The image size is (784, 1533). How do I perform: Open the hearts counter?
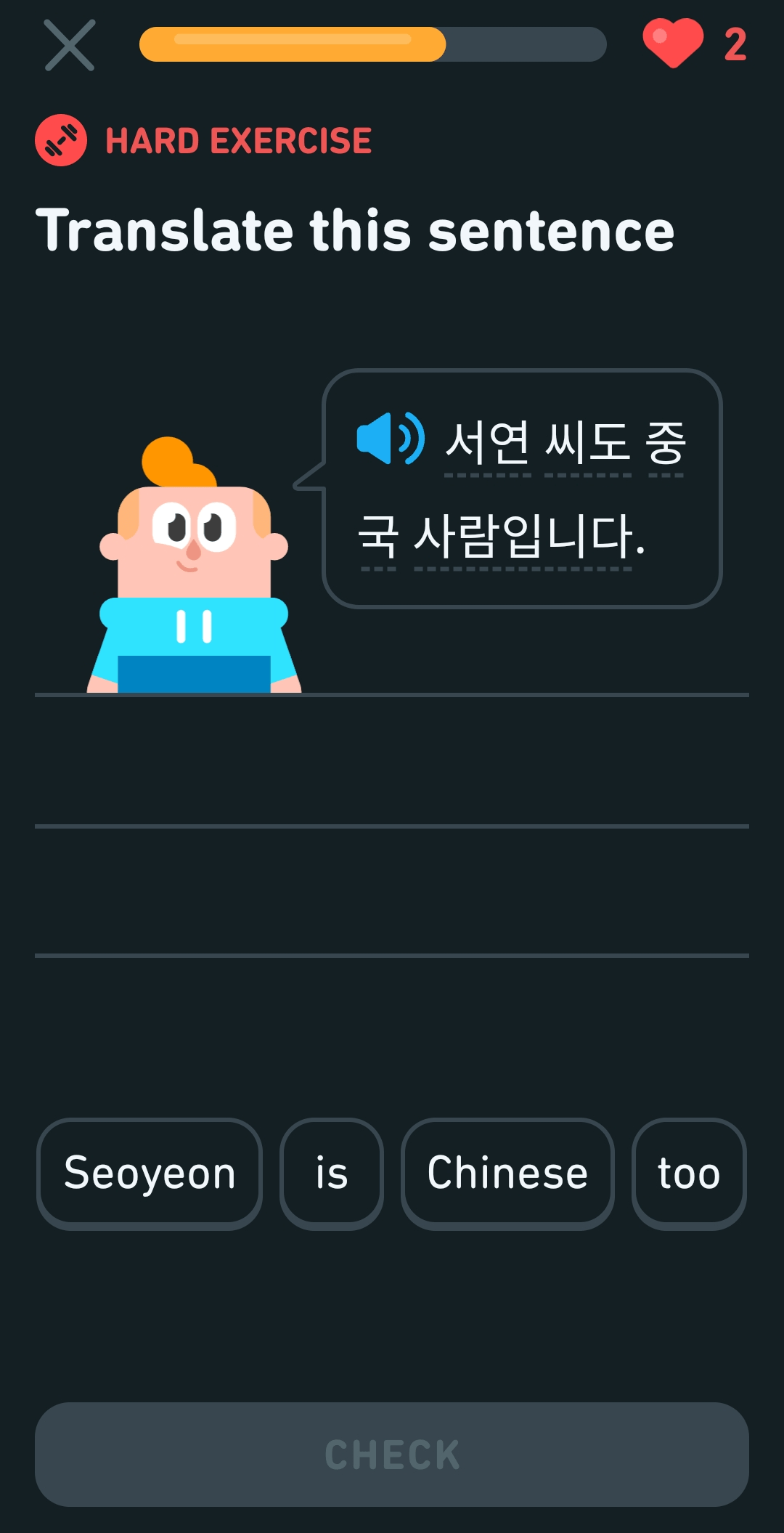[695, 44]
